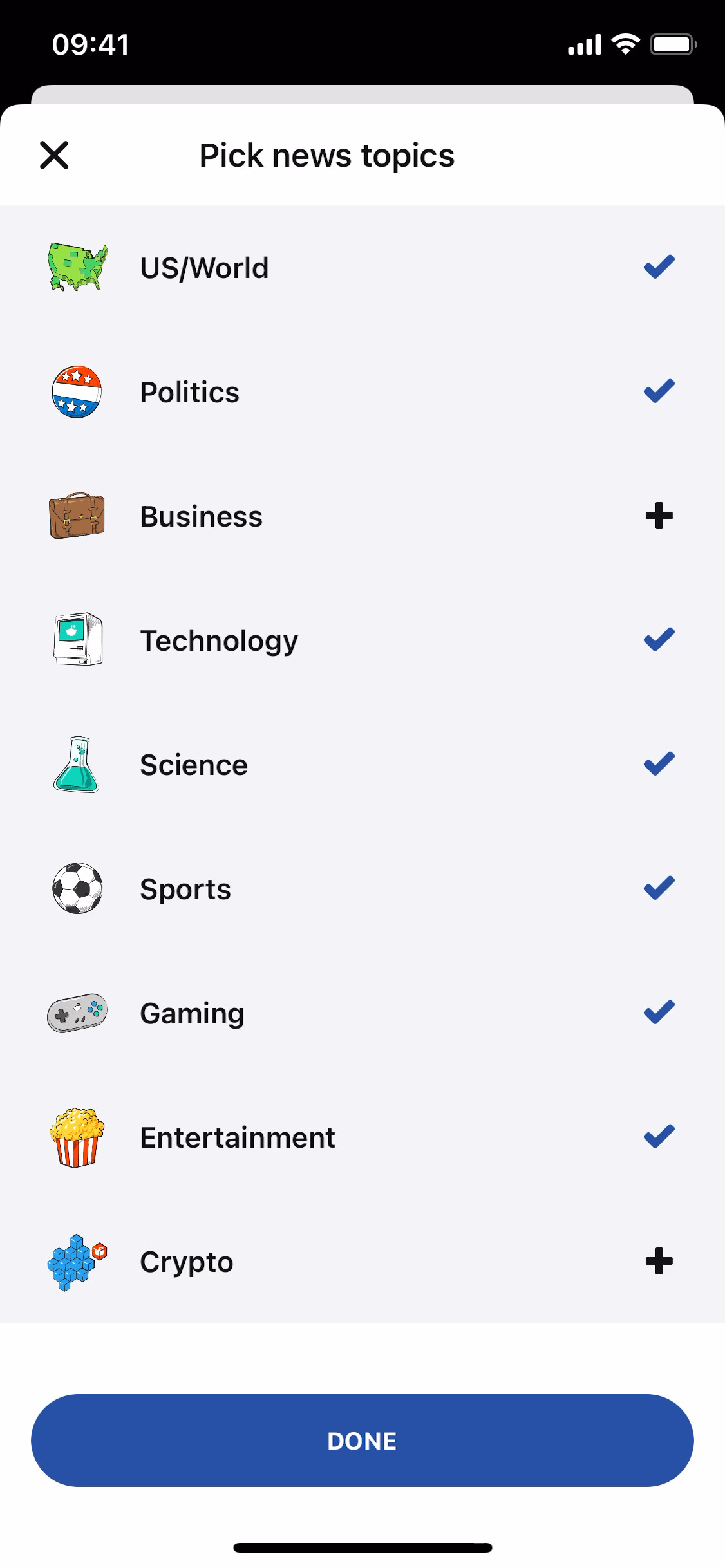
Task: Click the US/World map icon
Action: click(x=76, y=266)
